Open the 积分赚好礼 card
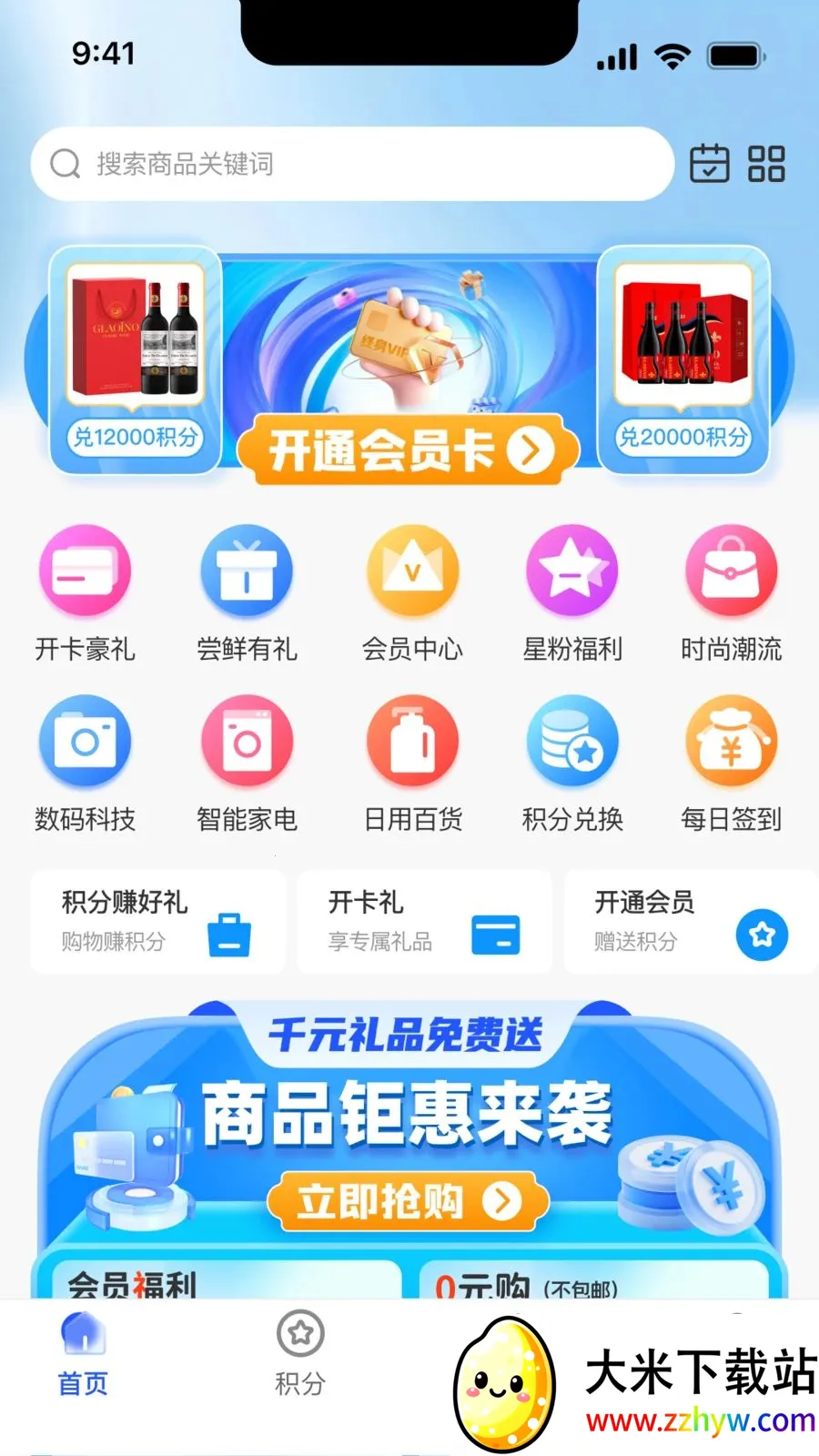Viewport: 819px width, 1456px height. [157, 921]
